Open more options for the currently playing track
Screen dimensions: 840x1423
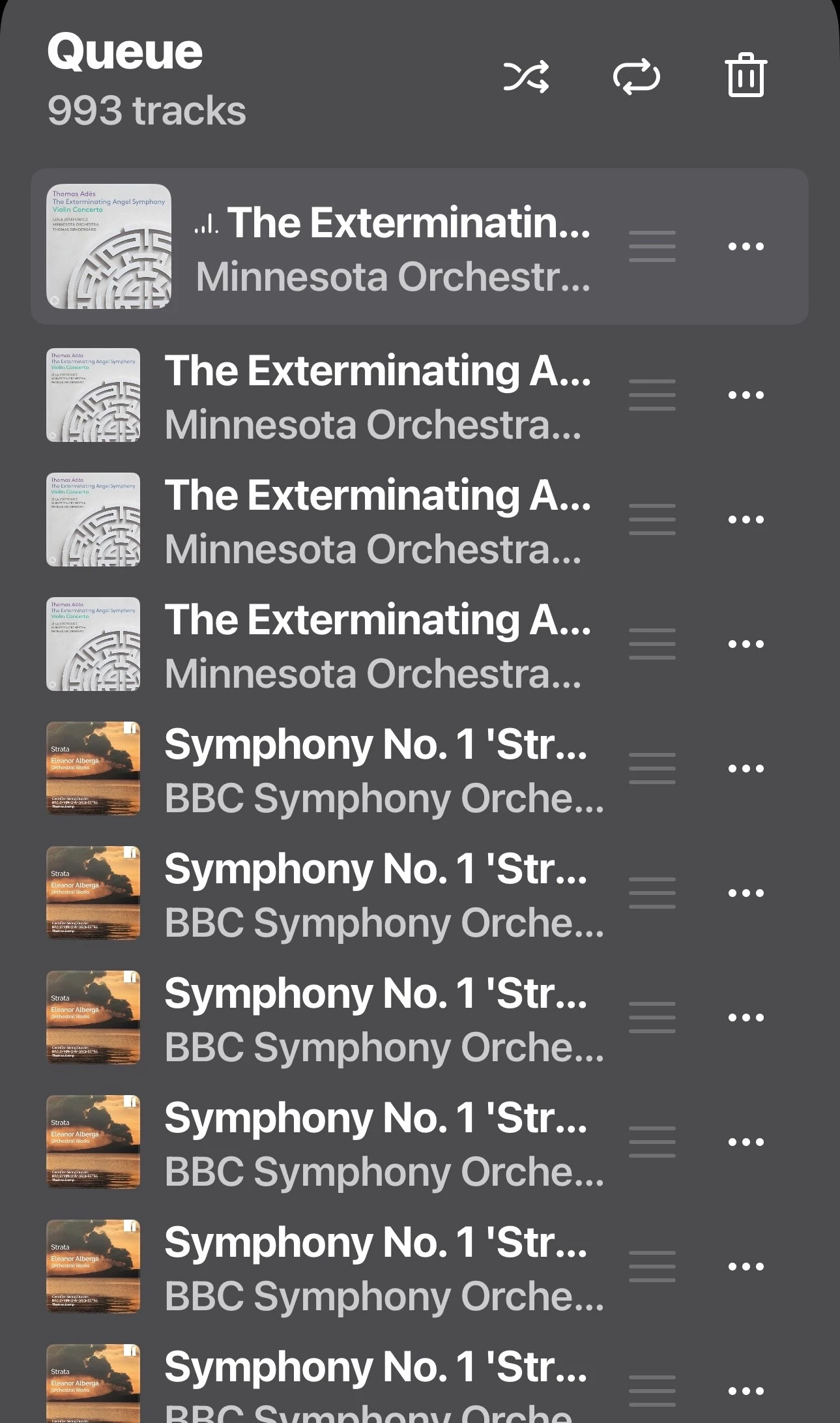746,246
